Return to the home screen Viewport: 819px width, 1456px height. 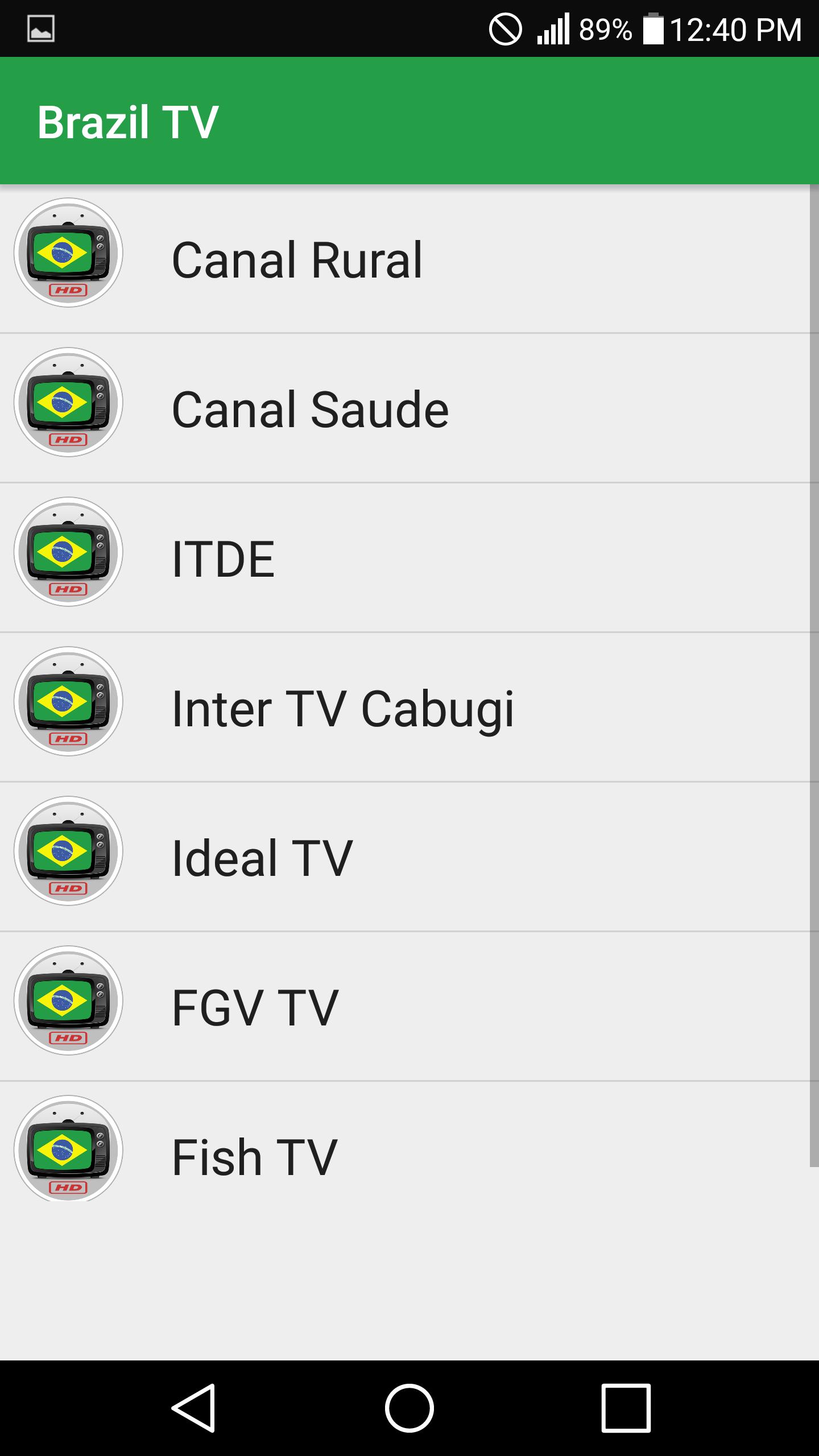point(409,1408)
